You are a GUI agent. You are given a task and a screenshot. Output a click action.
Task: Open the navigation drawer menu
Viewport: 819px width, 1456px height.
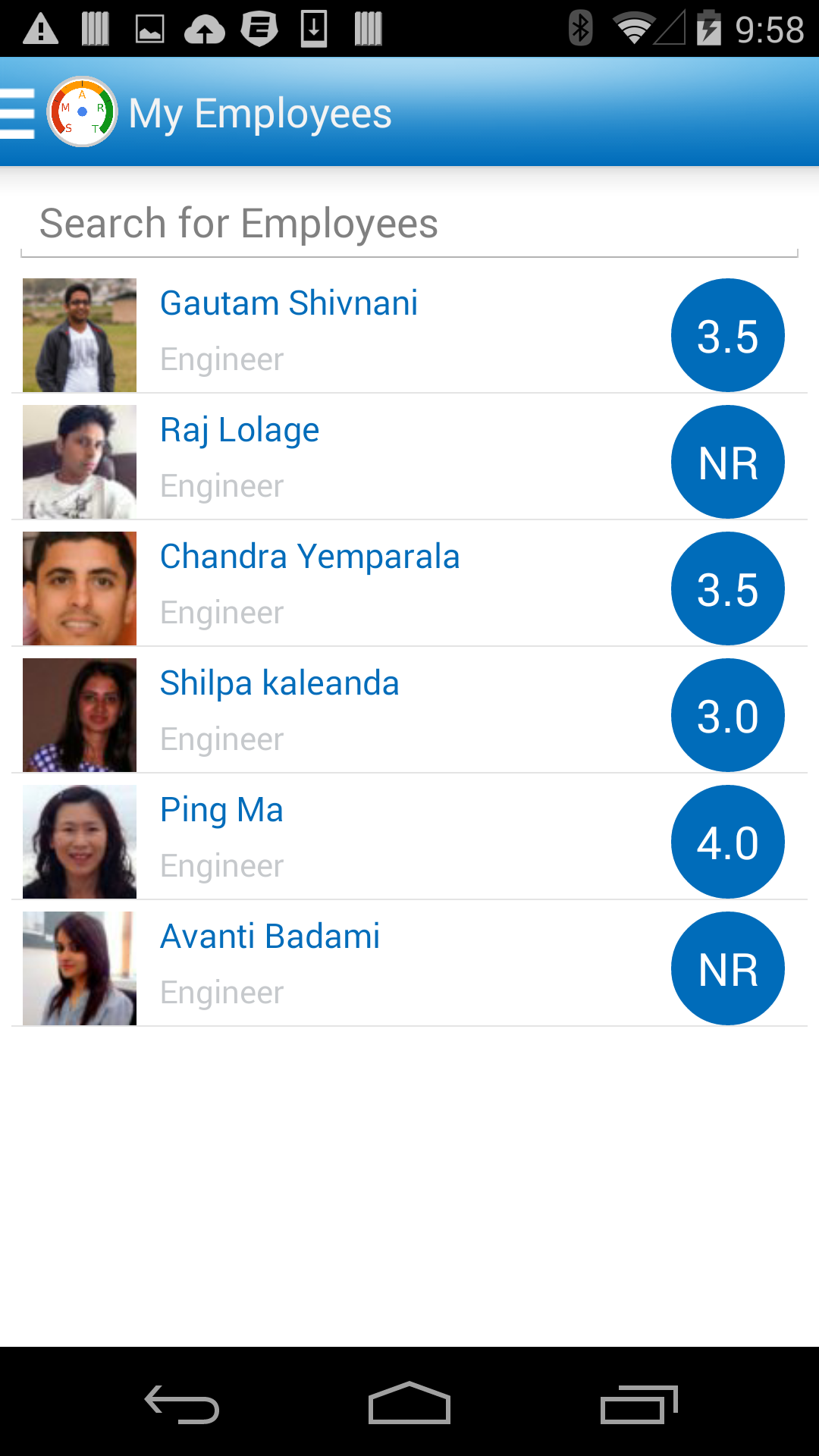[18, 114]
